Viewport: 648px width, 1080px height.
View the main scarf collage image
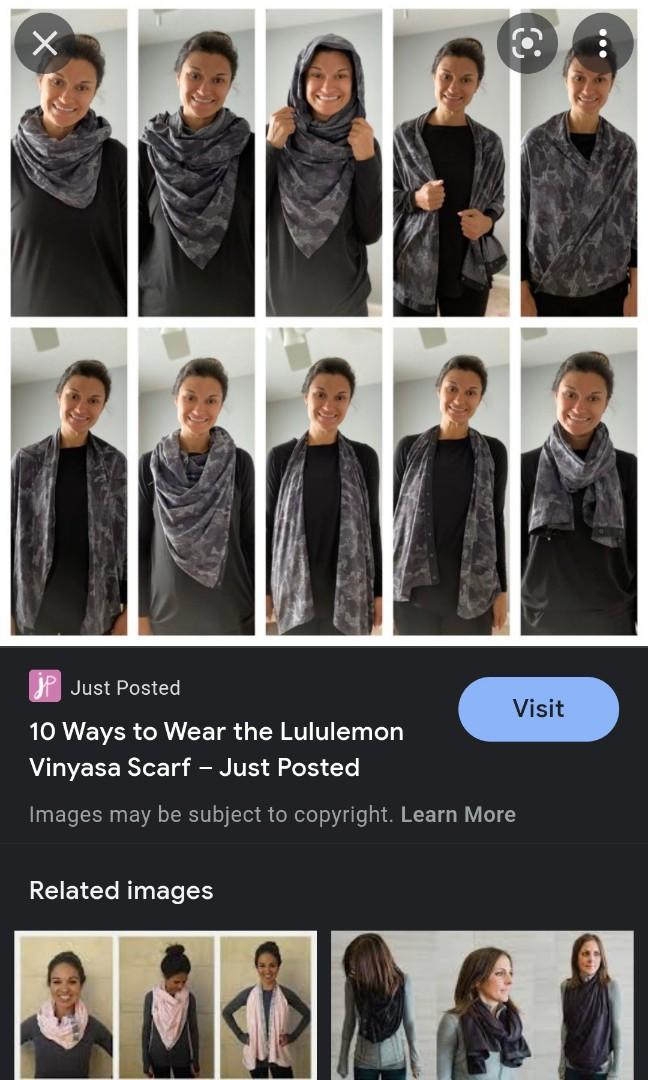pos(324,330)
